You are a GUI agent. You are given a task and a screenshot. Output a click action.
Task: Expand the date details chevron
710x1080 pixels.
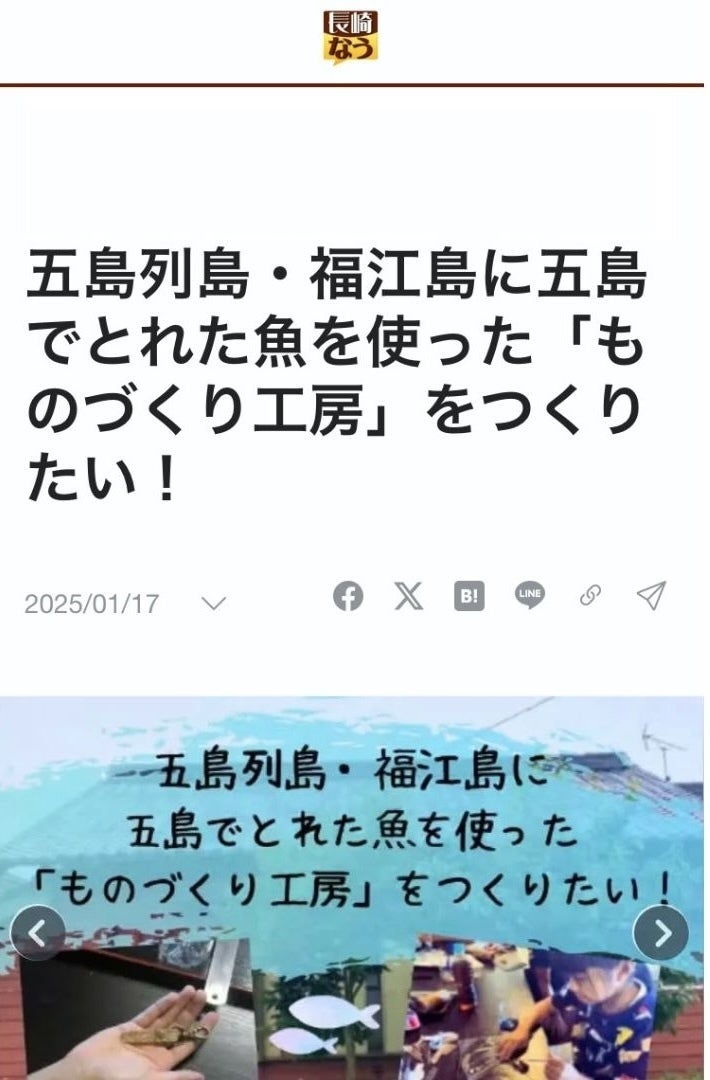[213, 603]
